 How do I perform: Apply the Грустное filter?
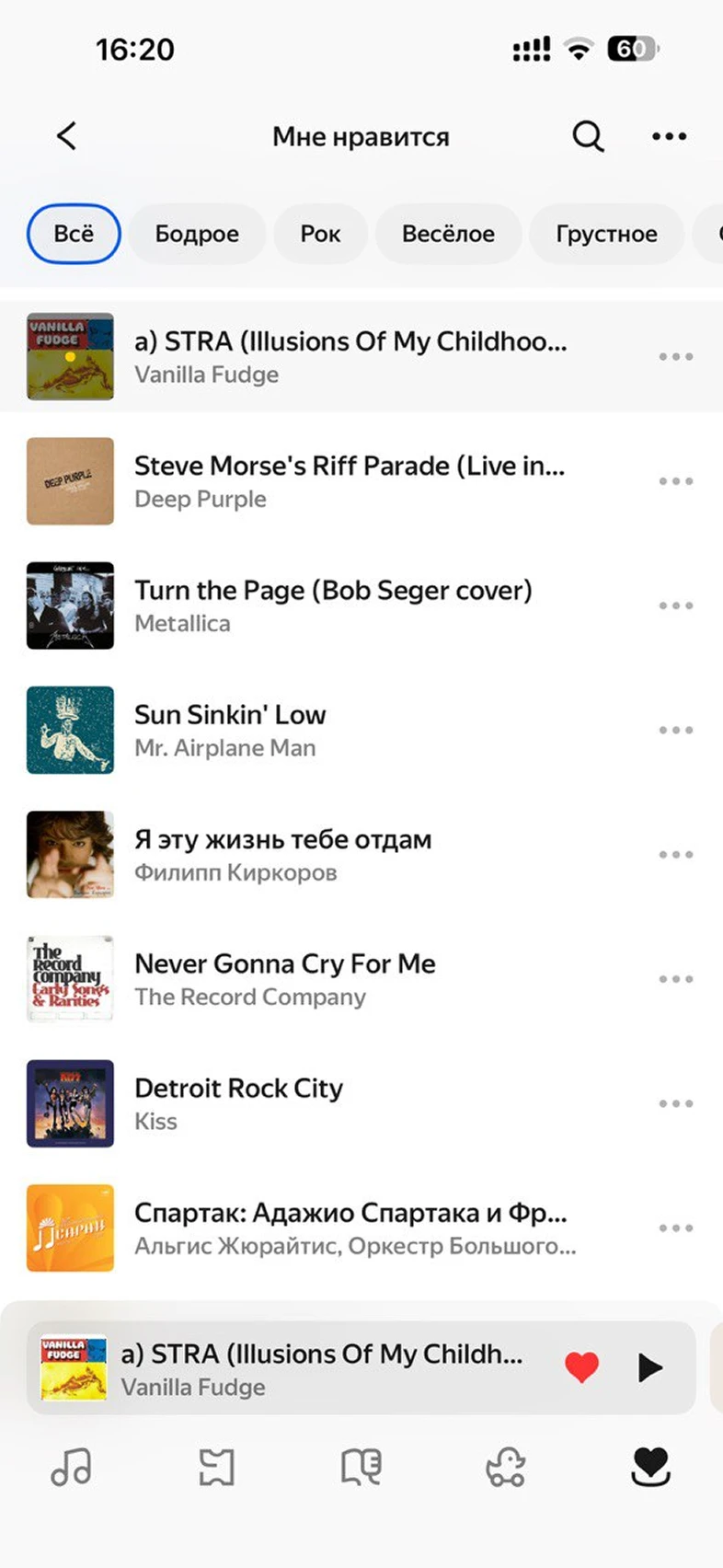click(x=606, y=234)
